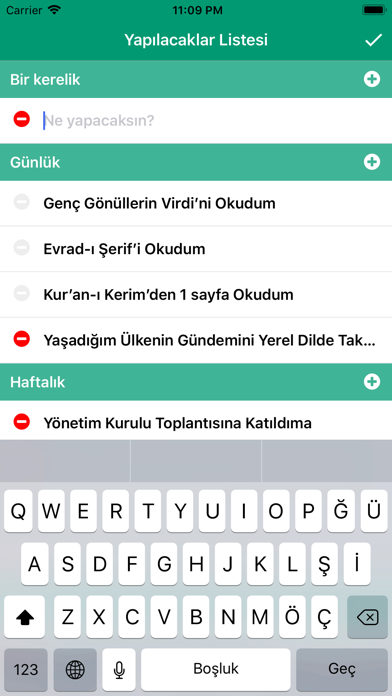
Task: Hit the backspace key on the keyboard
Action: click(x=367, y=617)
